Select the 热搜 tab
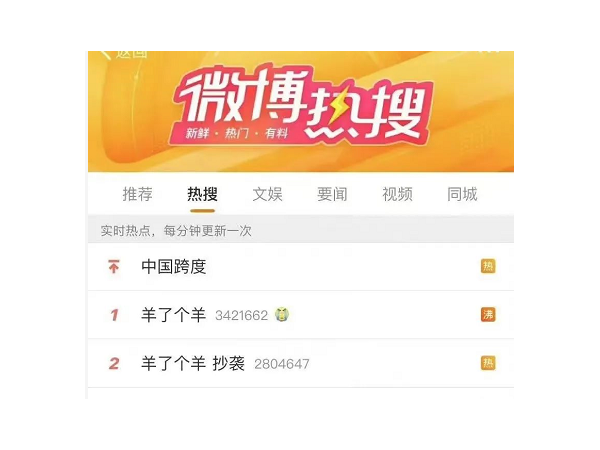This screenshot has width=600, height=450. tap(202, 194)
